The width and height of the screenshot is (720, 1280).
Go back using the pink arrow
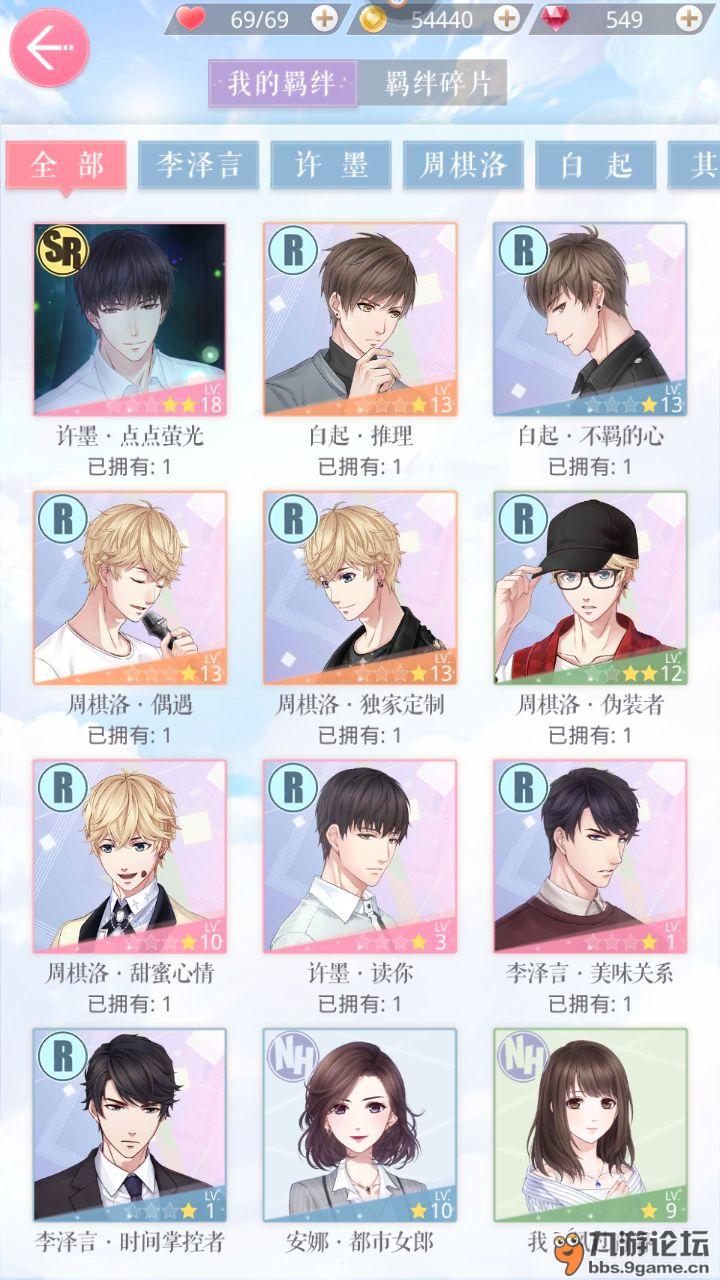(x=49, y=48)
